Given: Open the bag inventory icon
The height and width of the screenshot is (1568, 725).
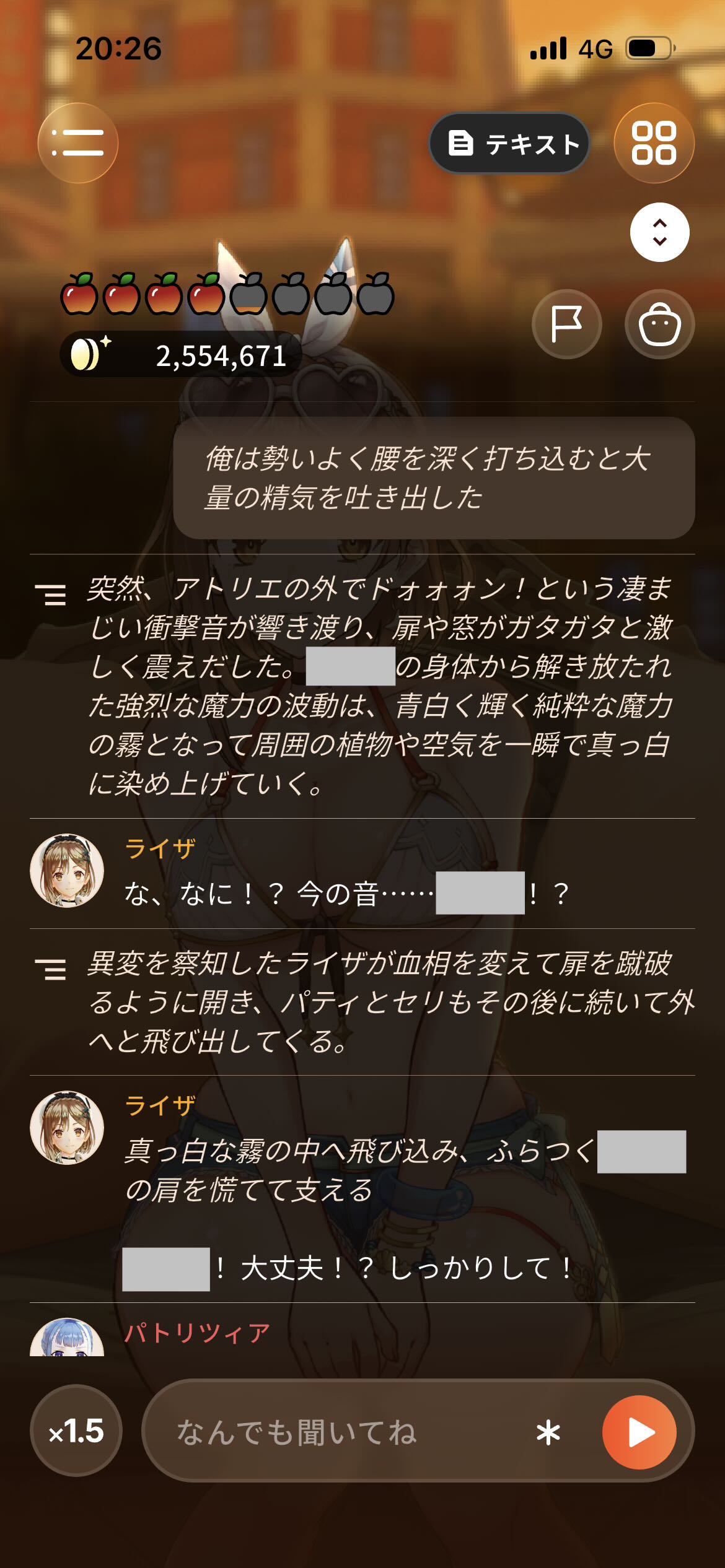Looking at the screenshot, I should click(x=659, y=324).
